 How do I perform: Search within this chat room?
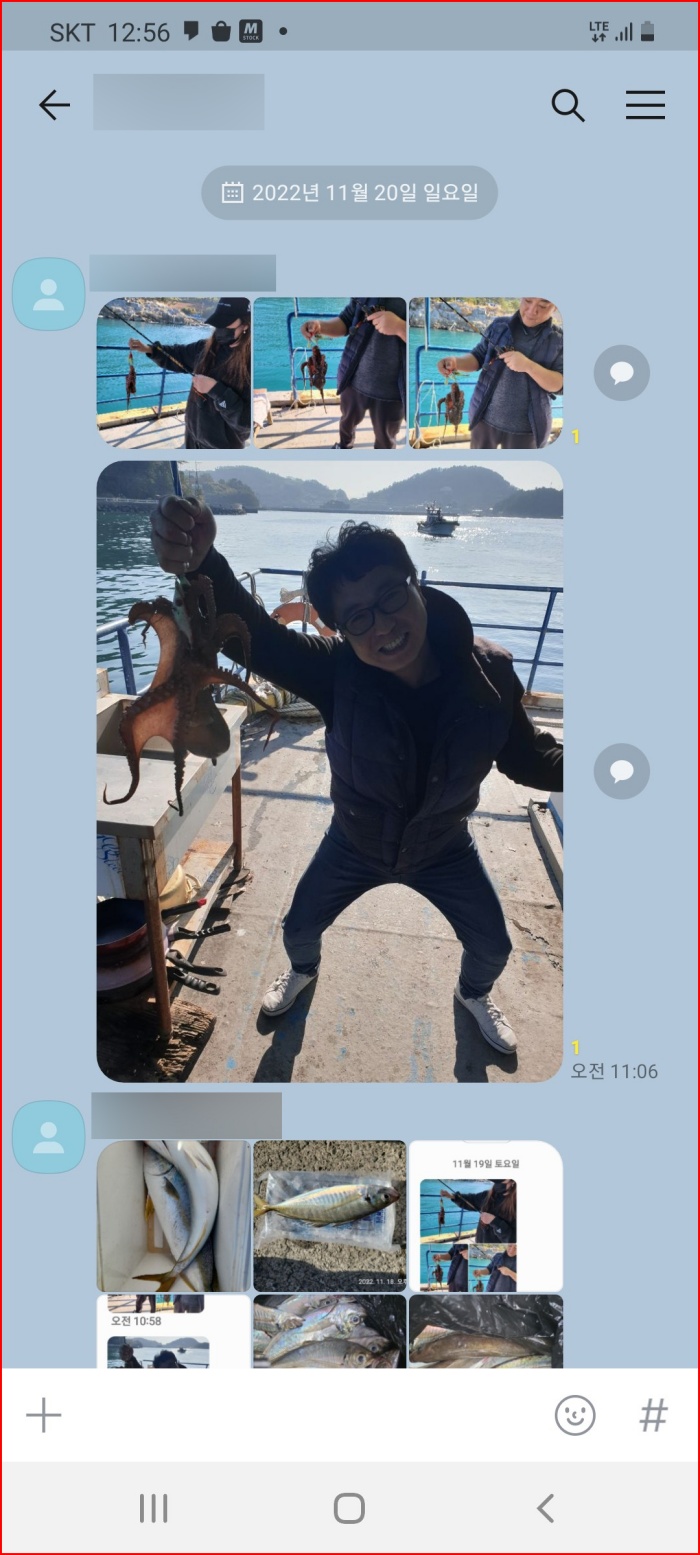(x=568, y=105)
